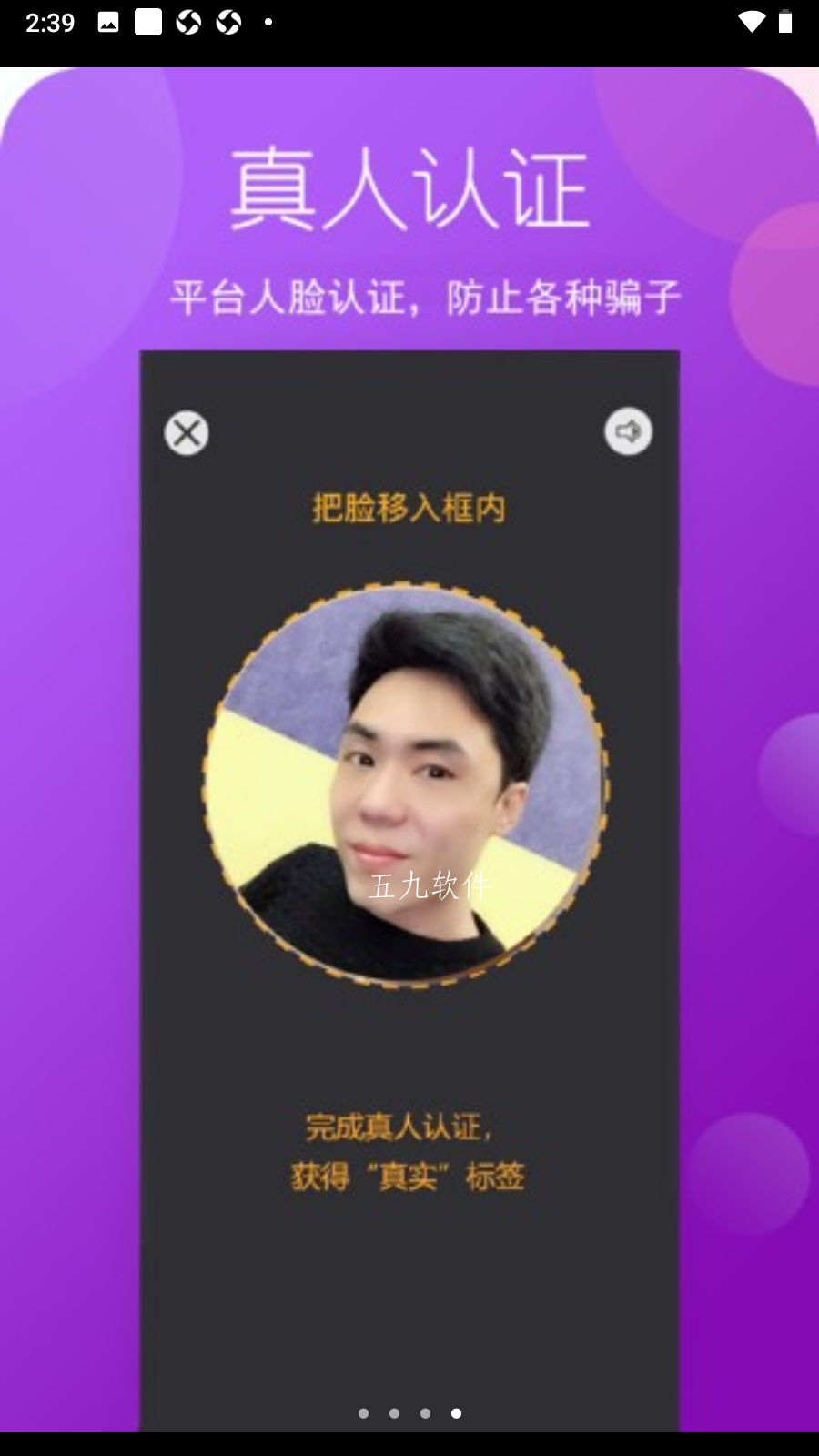Image resolution: width=819 pixels, height=1456 pixels.
Task: Jump to the first page indicator dot
Action: pos(363,1413)
